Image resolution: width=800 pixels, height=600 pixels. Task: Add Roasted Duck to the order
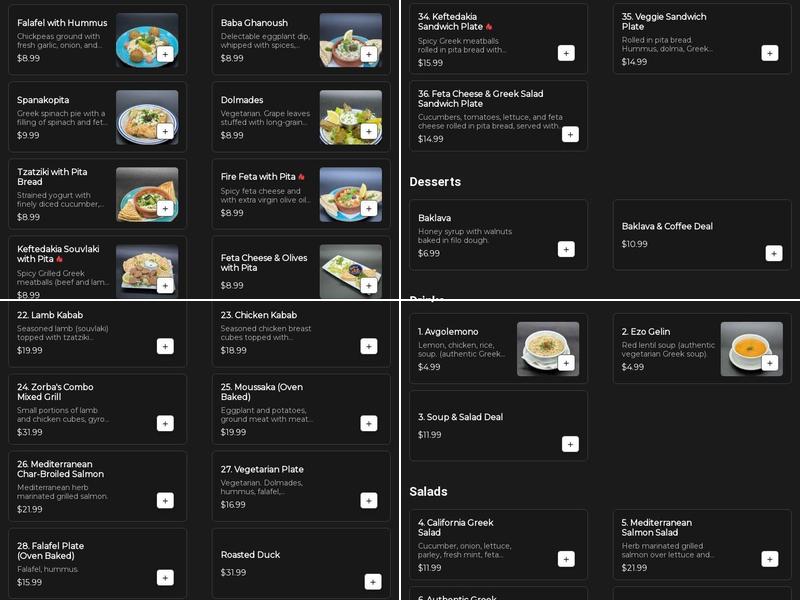point(373,581)
